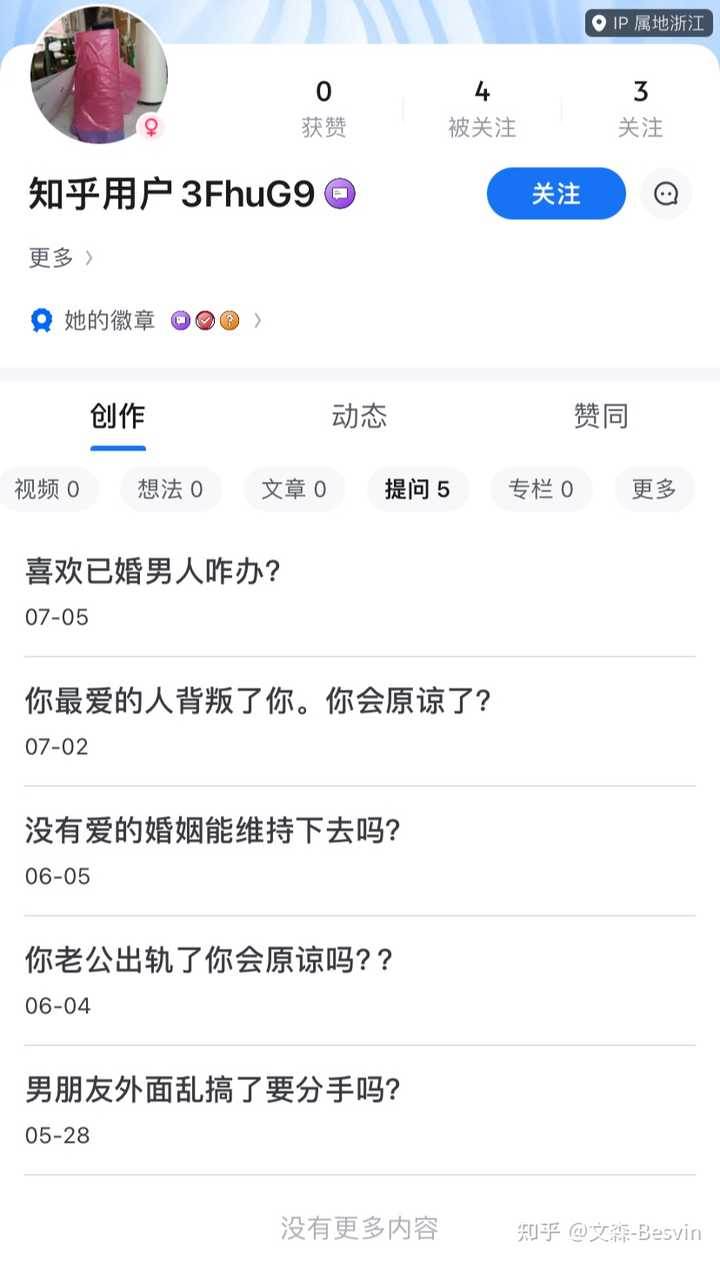Open the private message chat icon
This screenshot has height=1261, width=720.
[666, 194]
